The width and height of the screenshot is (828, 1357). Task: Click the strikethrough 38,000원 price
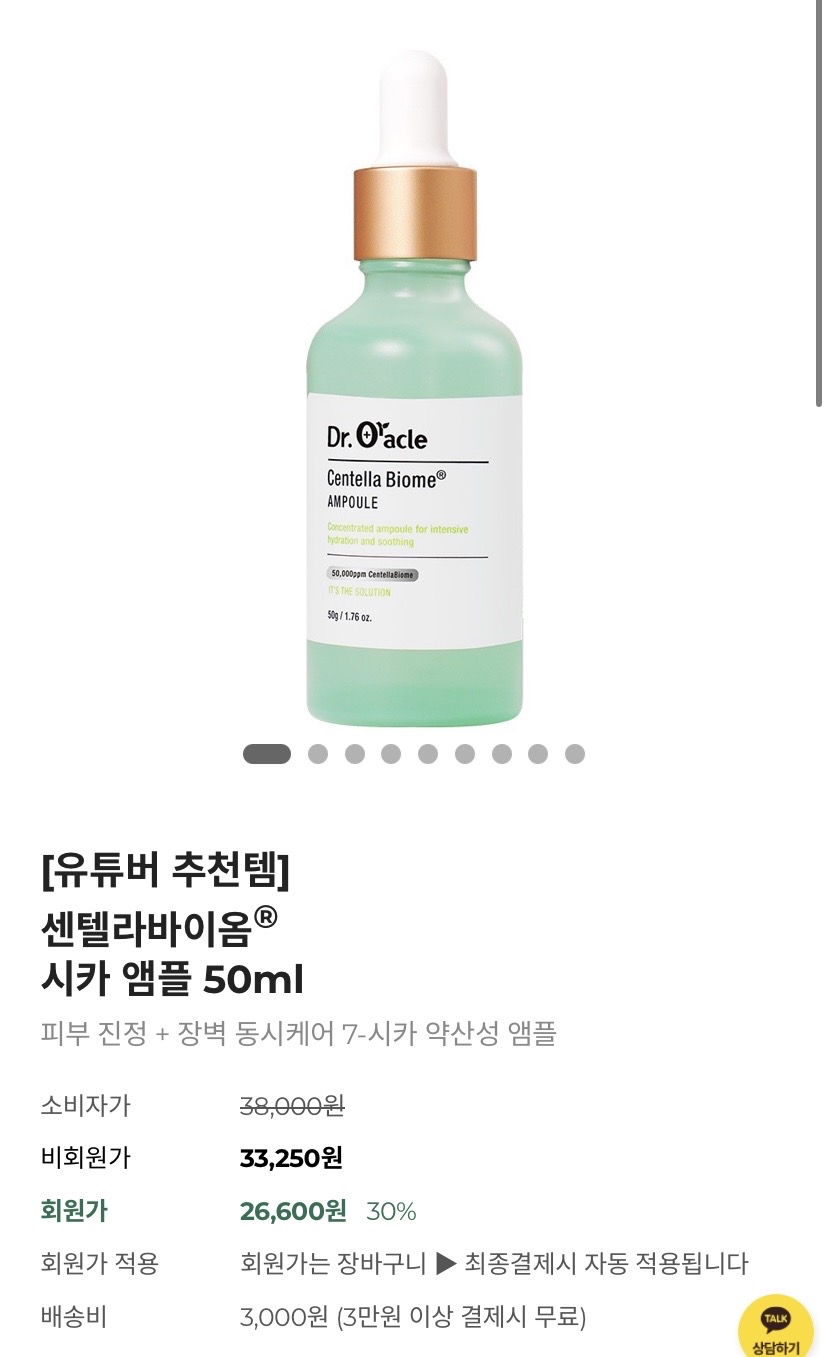pyautogui.click(x=290, y=1106)
